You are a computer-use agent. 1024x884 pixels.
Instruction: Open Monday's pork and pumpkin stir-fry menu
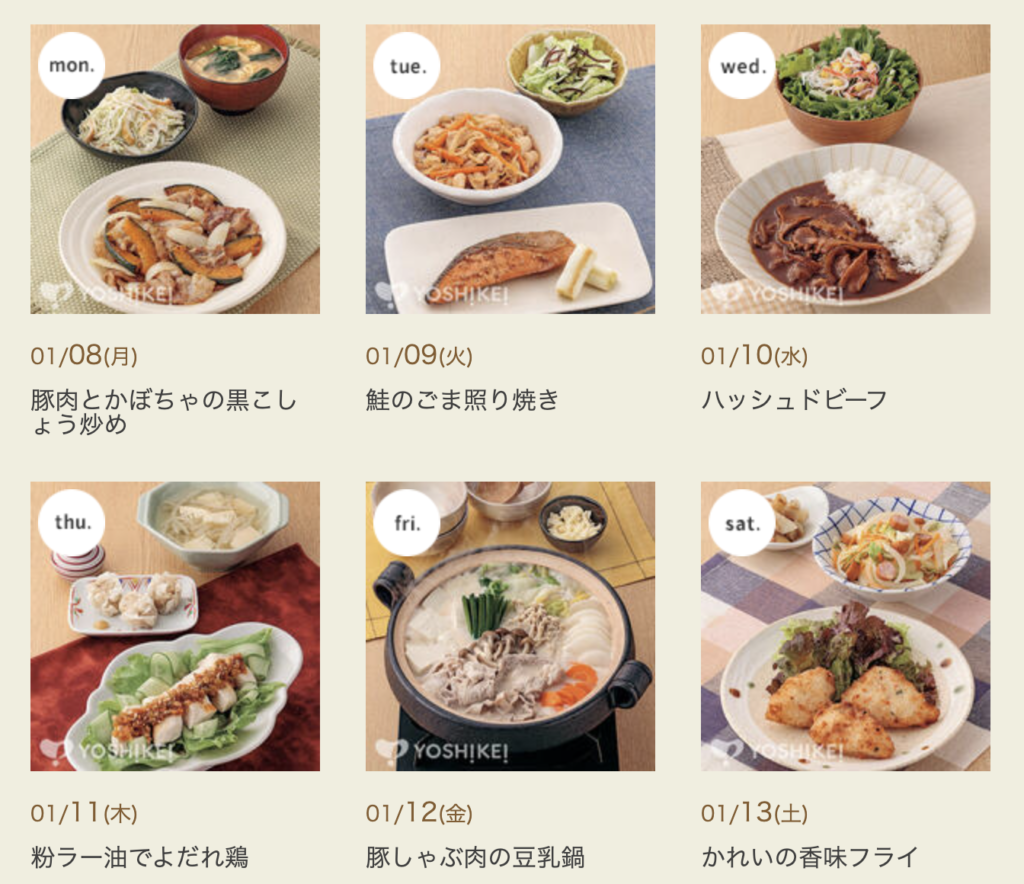(x=175, y=170)
